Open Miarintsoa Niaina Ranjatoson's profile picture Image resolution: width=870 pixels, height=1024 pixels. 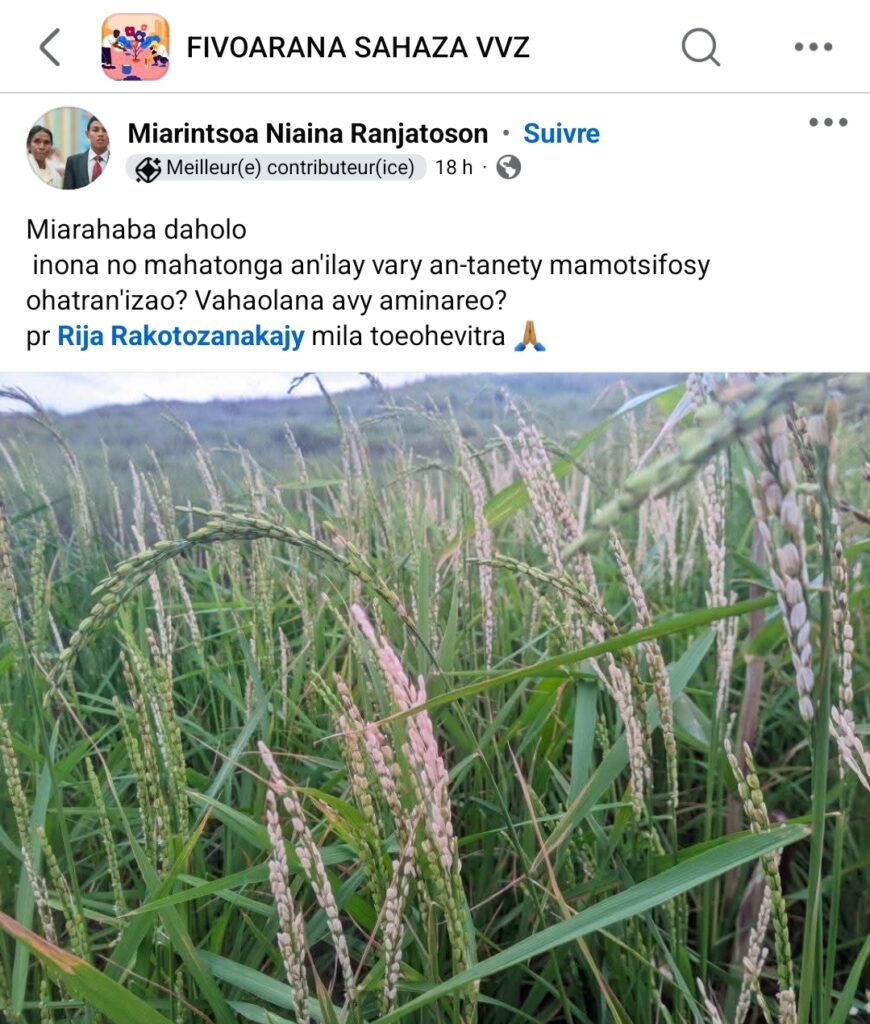pos(68,149)
